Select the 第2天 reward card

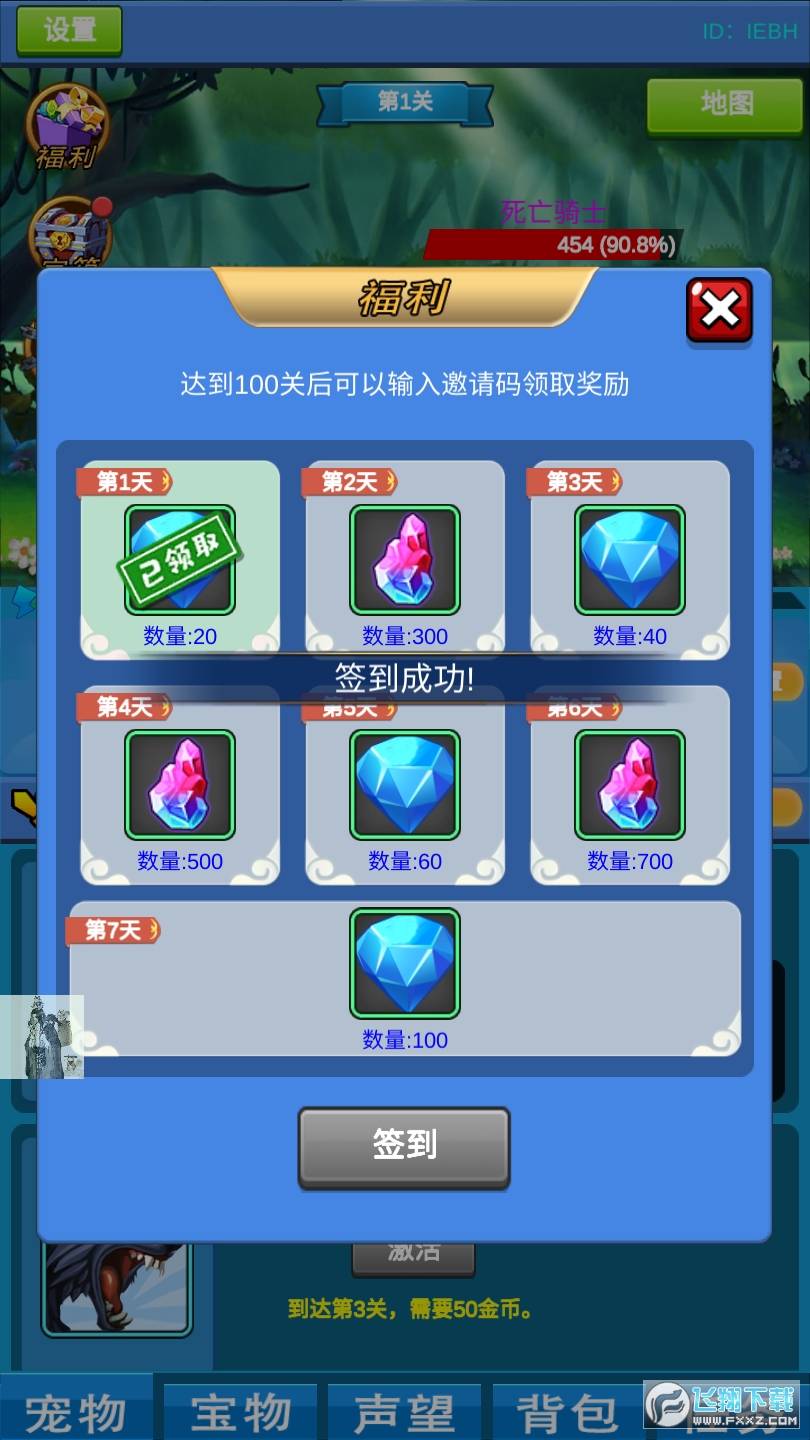pyautogui.click(x=404, y=560)
